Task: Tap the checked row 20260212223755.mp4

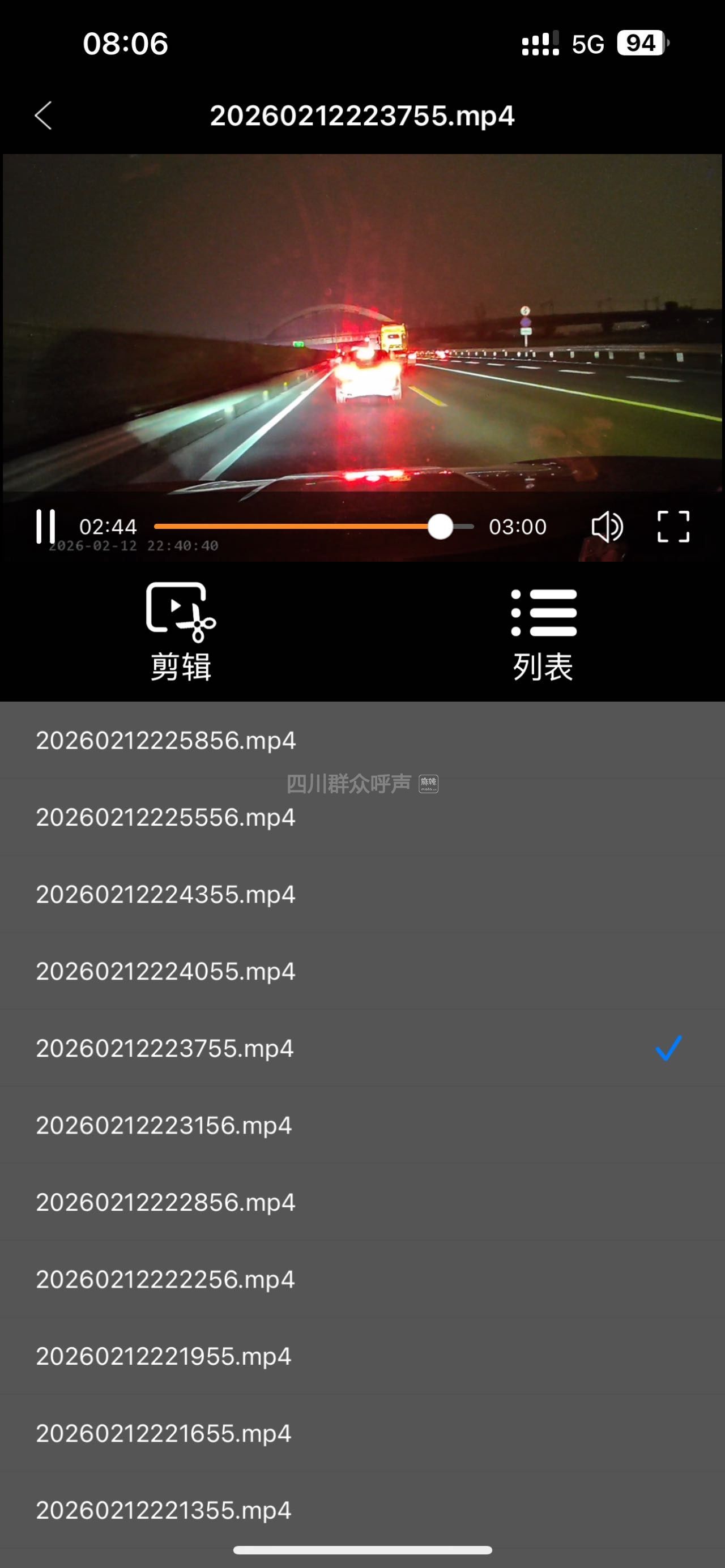Action: click(x=165, y=1048)
